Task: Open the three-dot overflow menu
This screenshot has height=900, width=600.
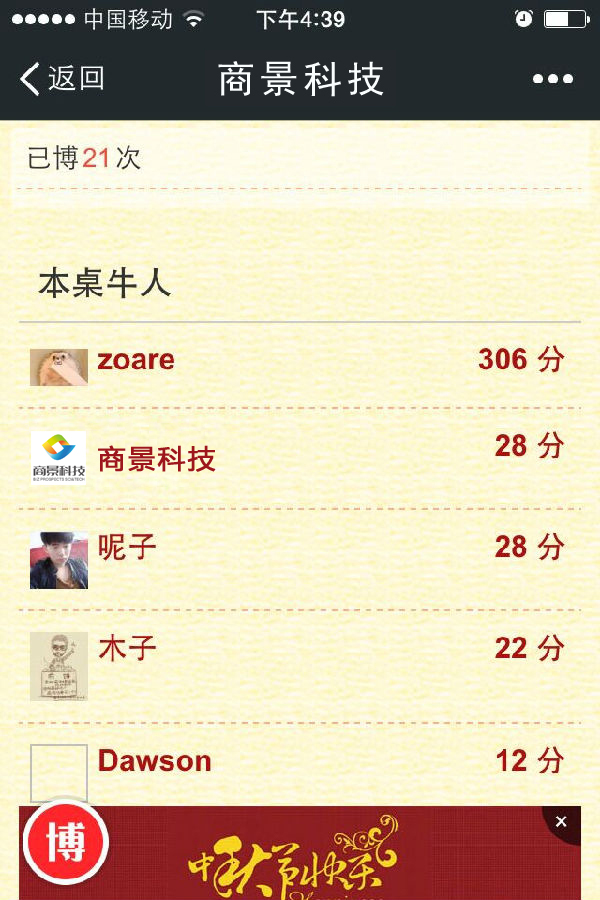Action: point(552,79)
